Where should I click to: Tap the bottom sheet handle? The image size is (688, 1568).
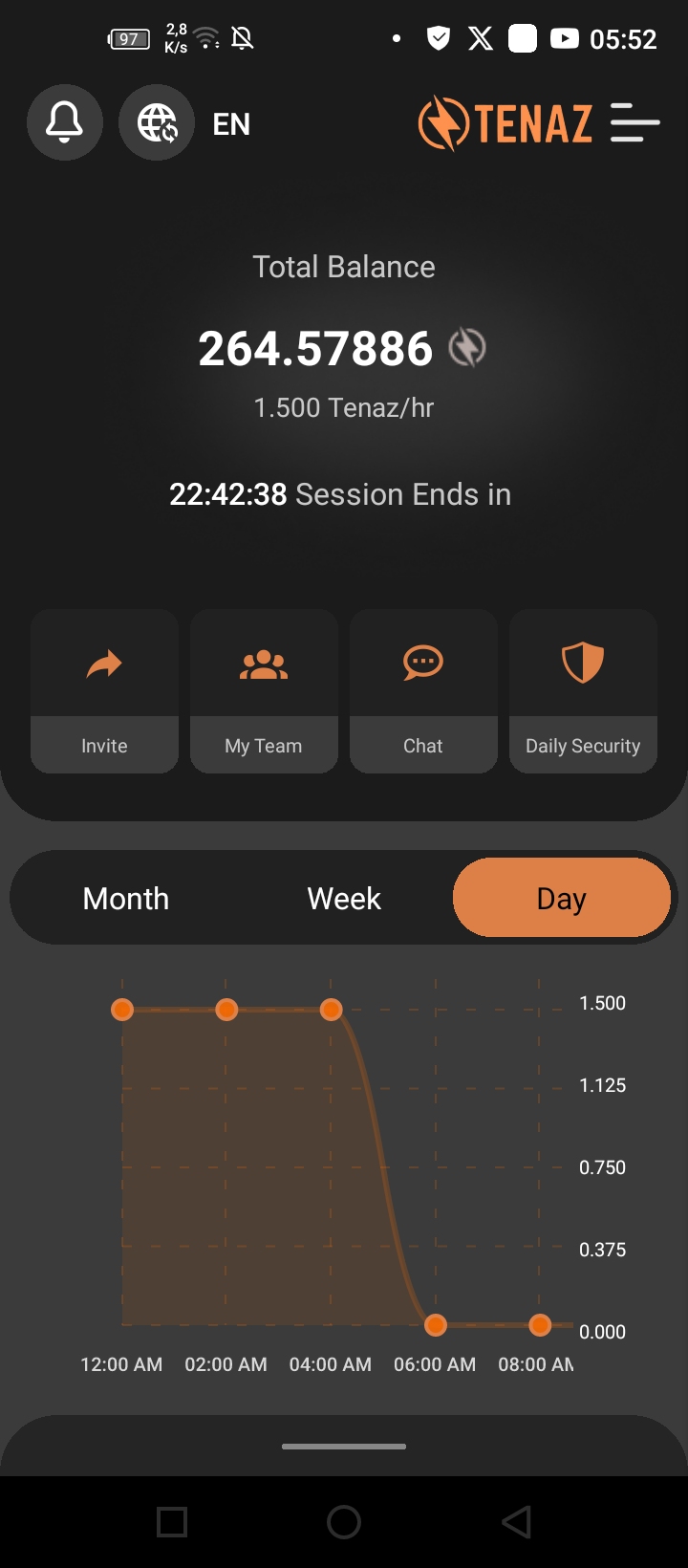[x=344, y=1446]
